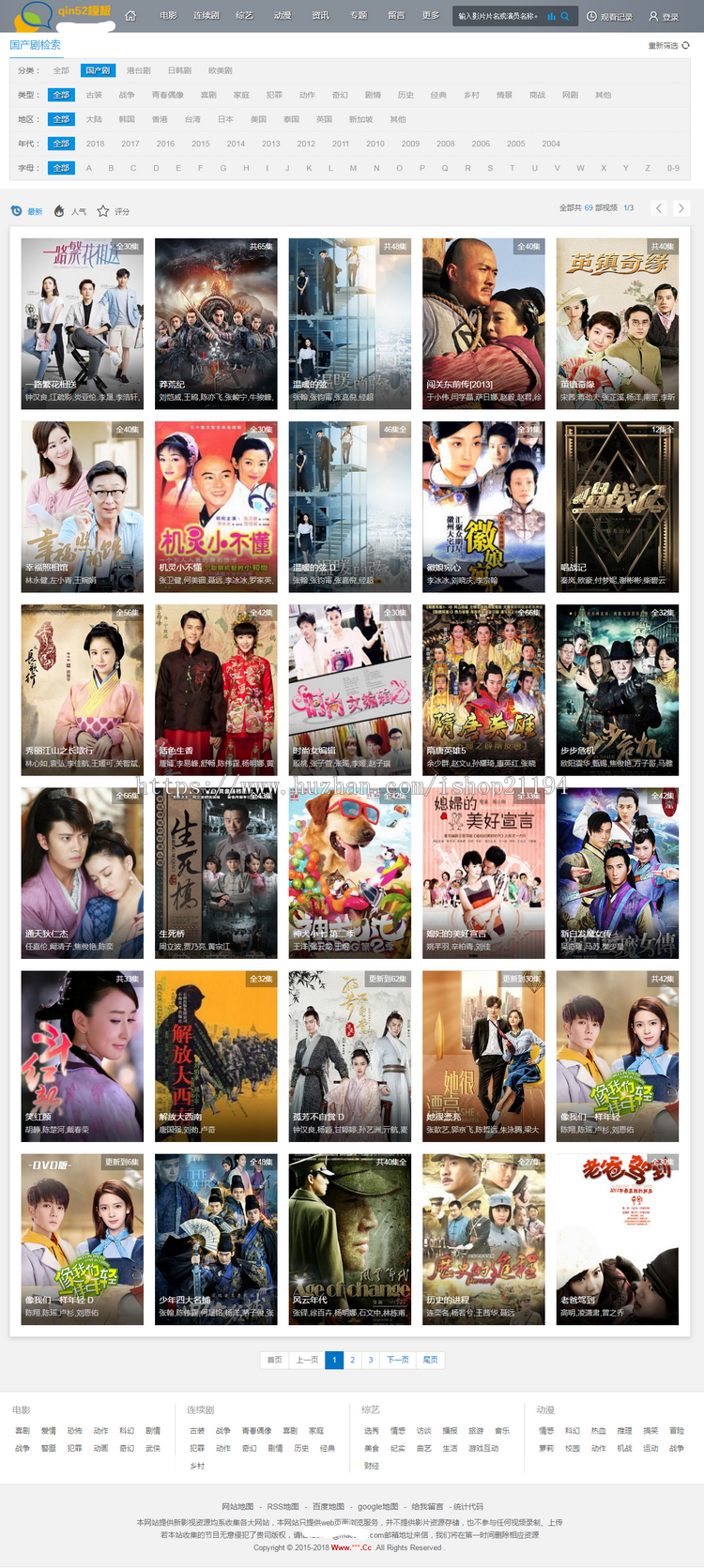Open the home icon in the navbar

pyautogui.click(x=130, y=16)
